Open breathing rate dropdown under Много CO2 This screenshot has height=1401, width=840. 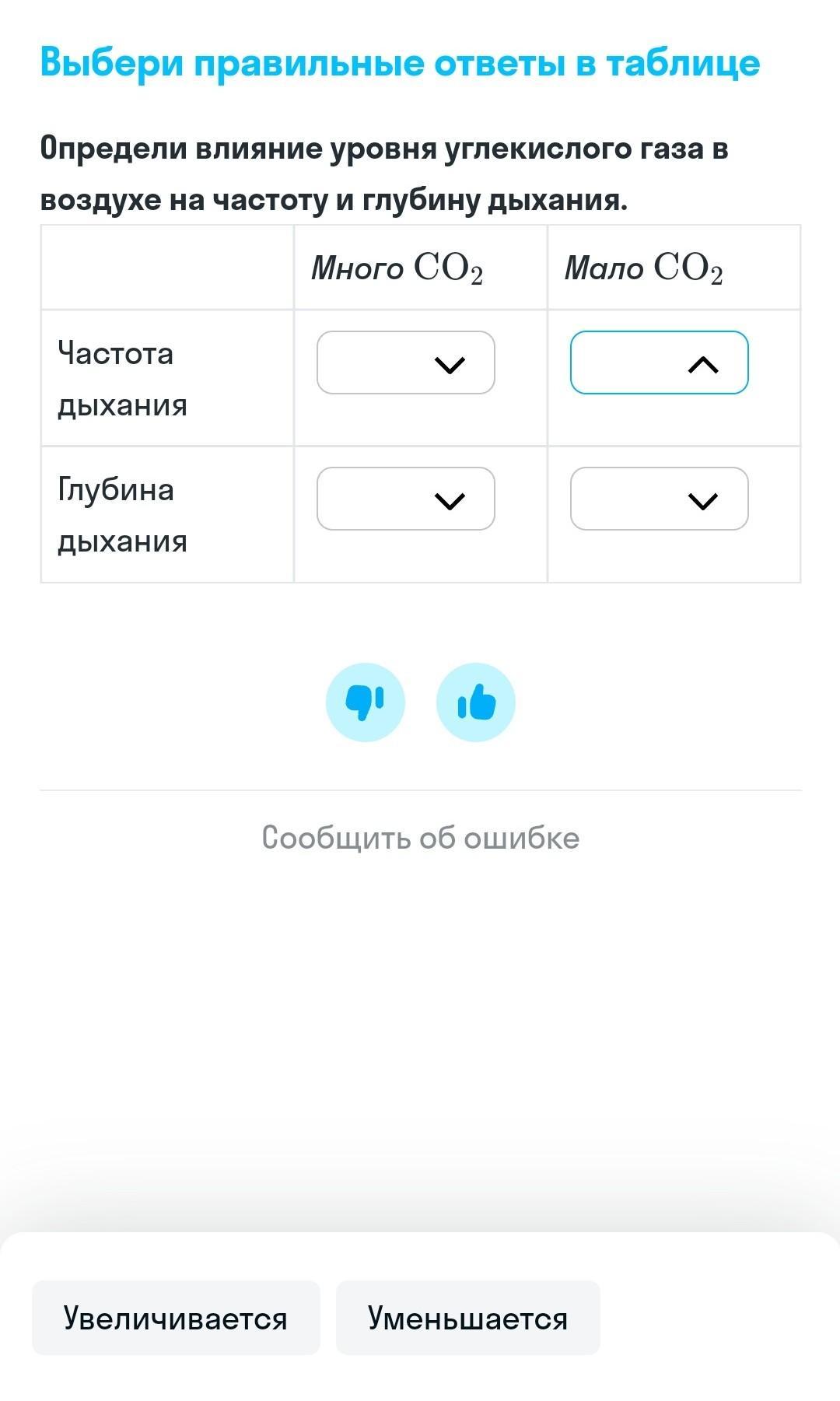pyautogui.click(x=405, y=363)
